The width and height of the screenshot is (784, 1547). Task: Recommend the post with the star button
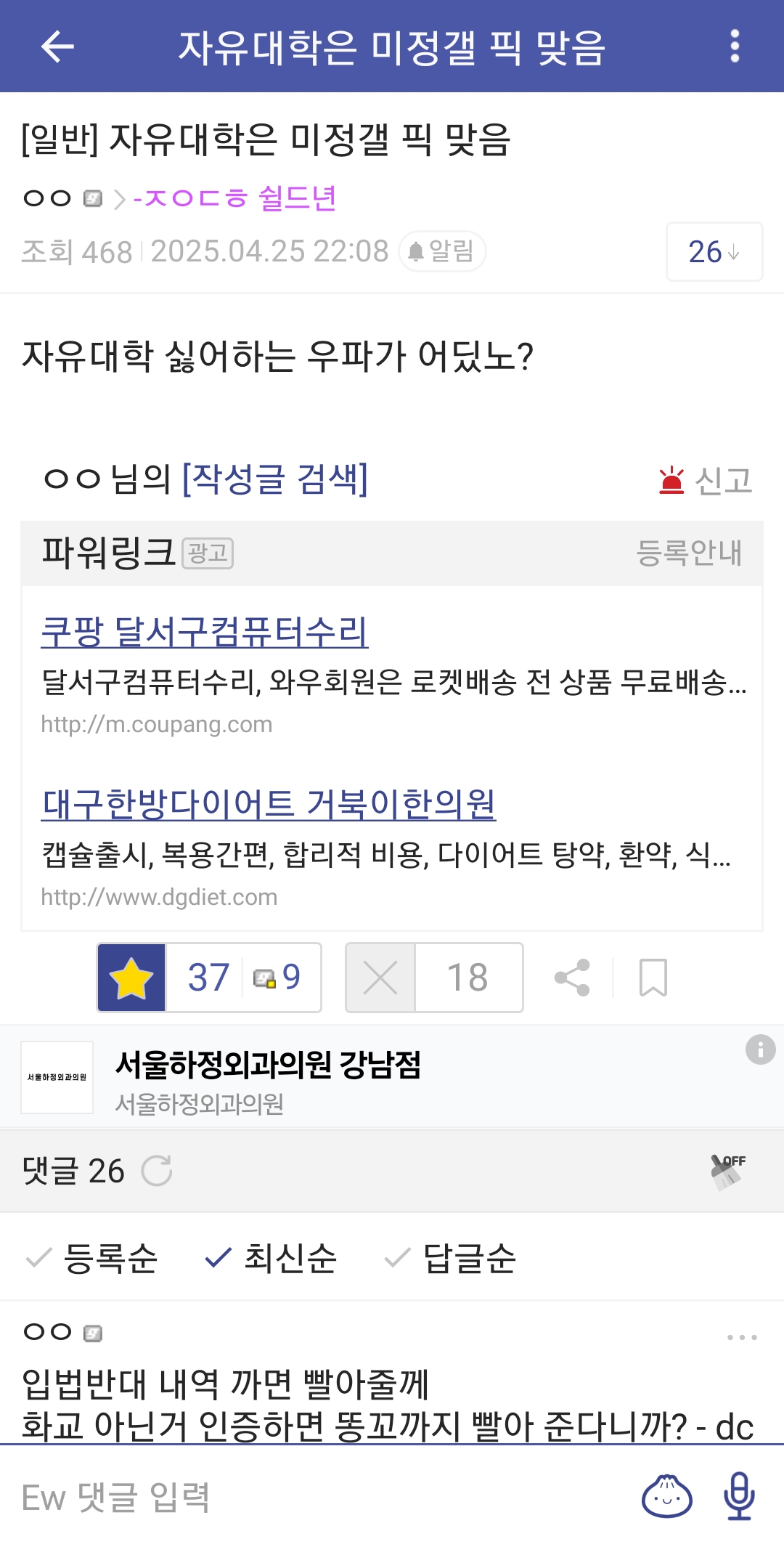click(131, 978)
